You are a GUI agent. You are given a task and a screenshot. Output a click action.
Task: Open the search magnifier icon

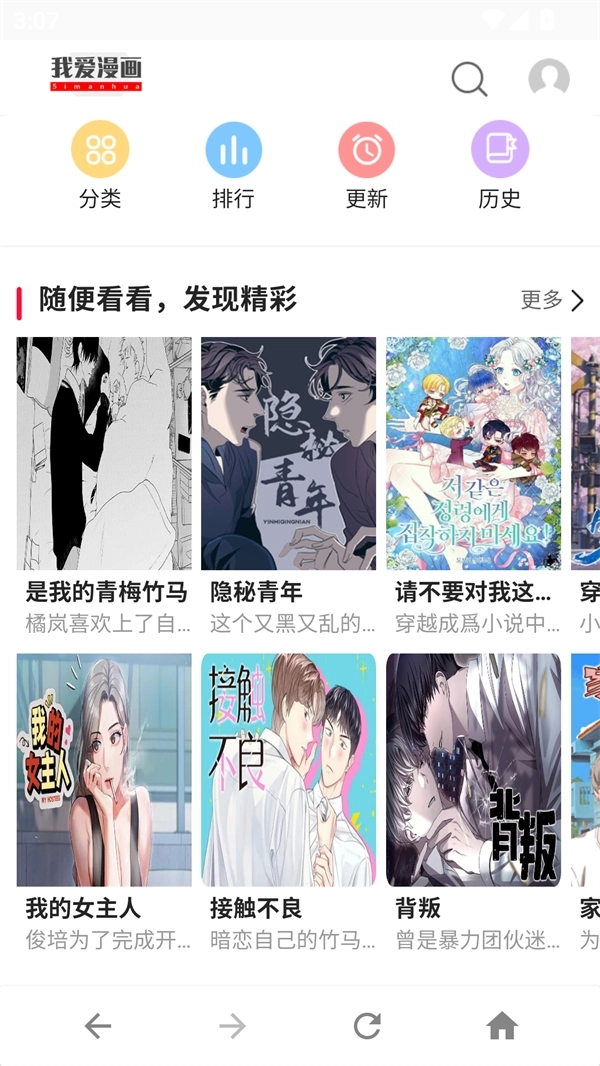[469, 79]
